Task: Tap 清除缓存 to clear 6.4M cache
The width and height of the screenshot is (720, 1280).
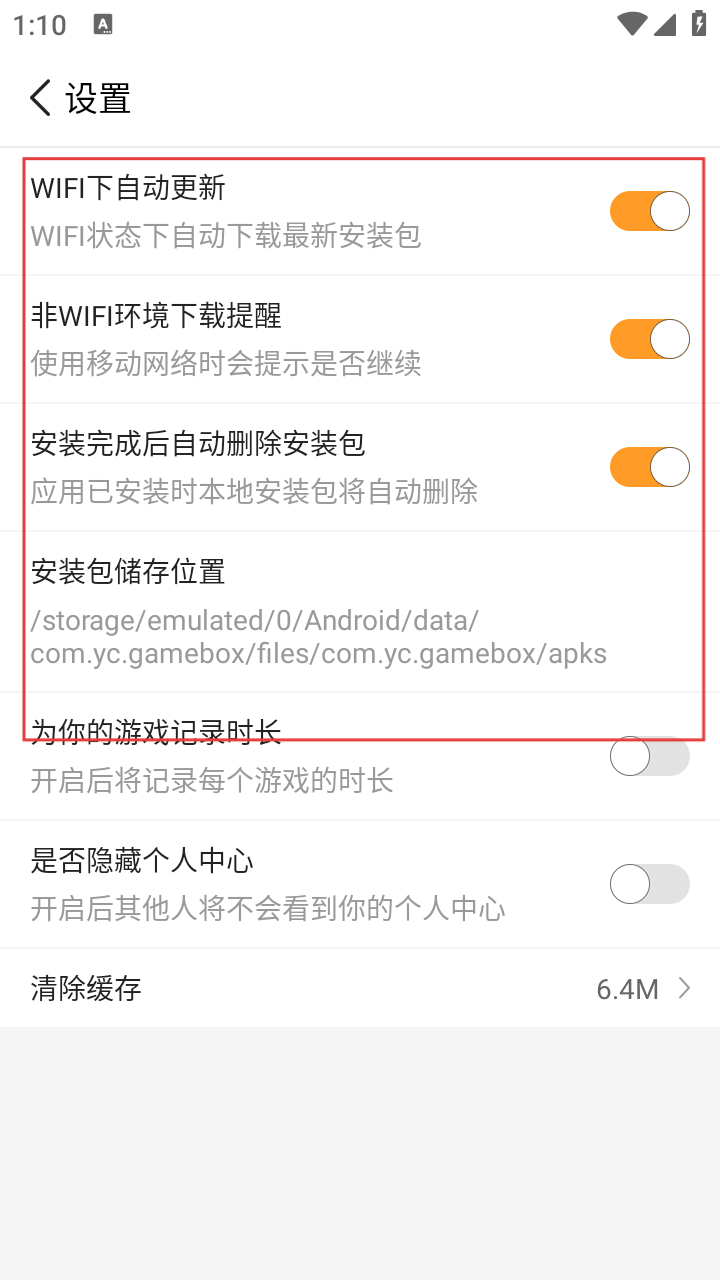Action: (360, 989)
